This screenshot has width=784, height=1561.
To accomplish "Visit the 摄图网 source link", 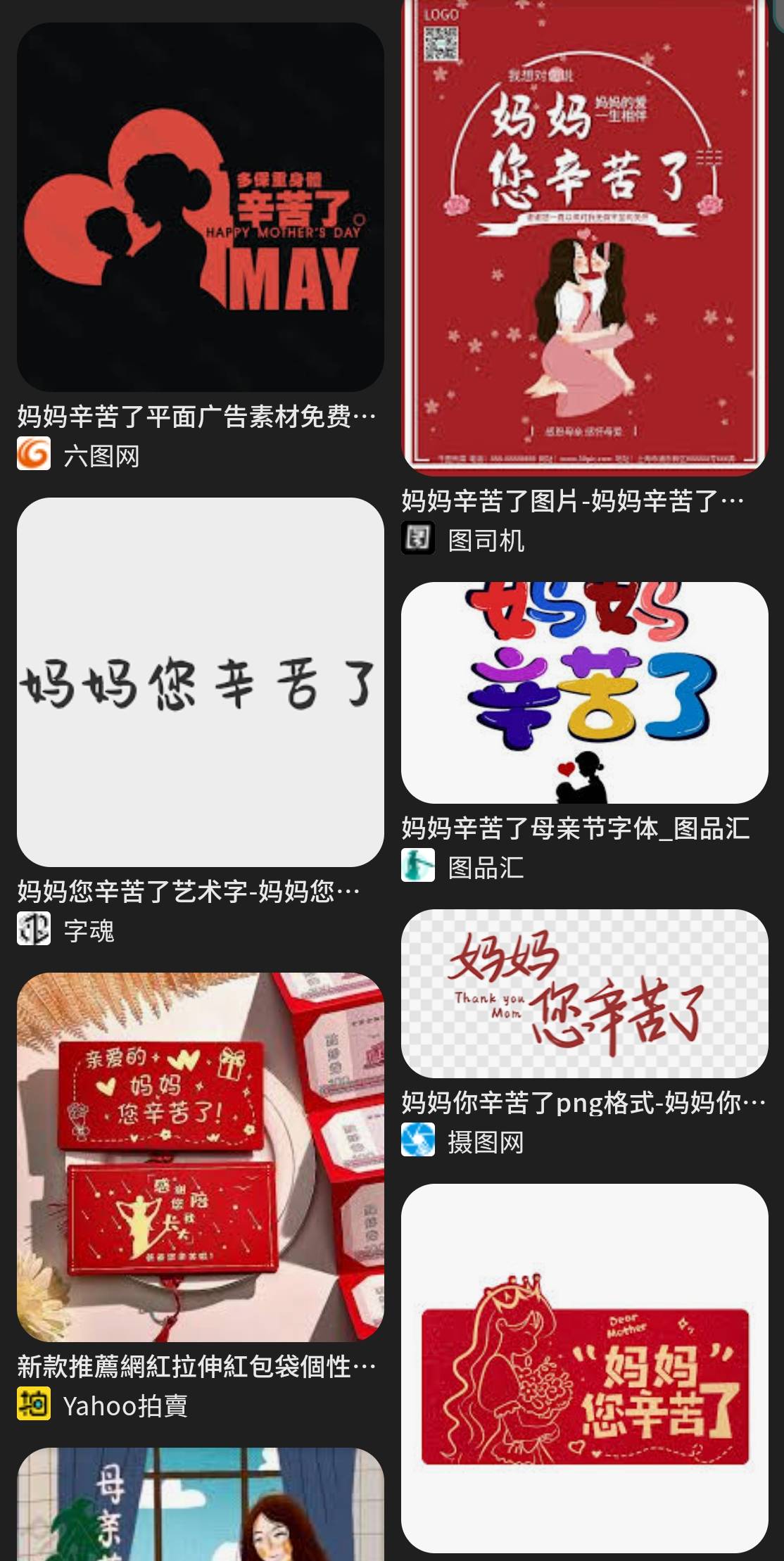I will pyautogui.click(x=486, y=1142).
